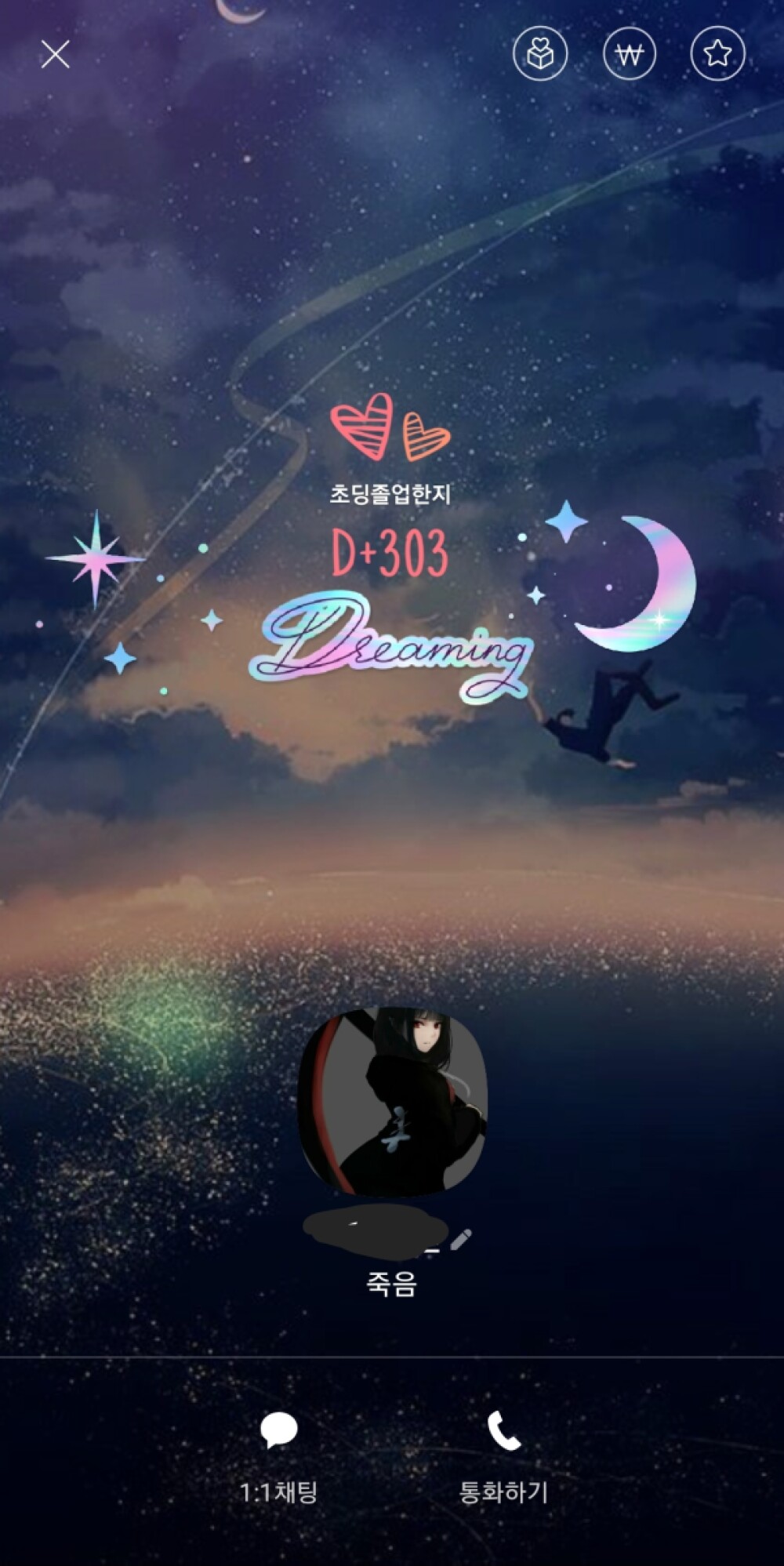
Task: Open the gift box icon
Action: point(540,54)
